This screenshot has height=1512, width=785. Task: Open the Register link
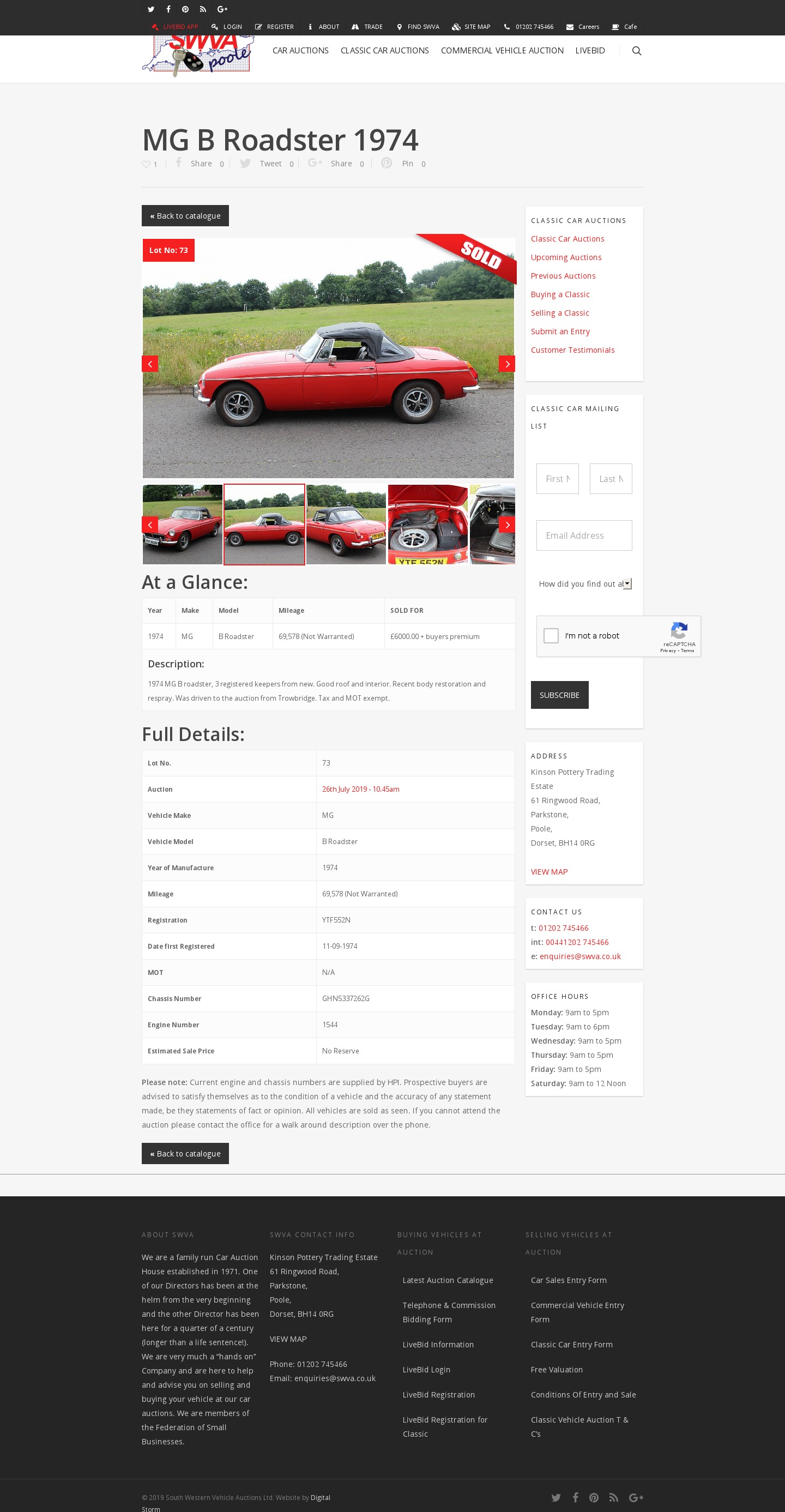(x=275, y=27)
